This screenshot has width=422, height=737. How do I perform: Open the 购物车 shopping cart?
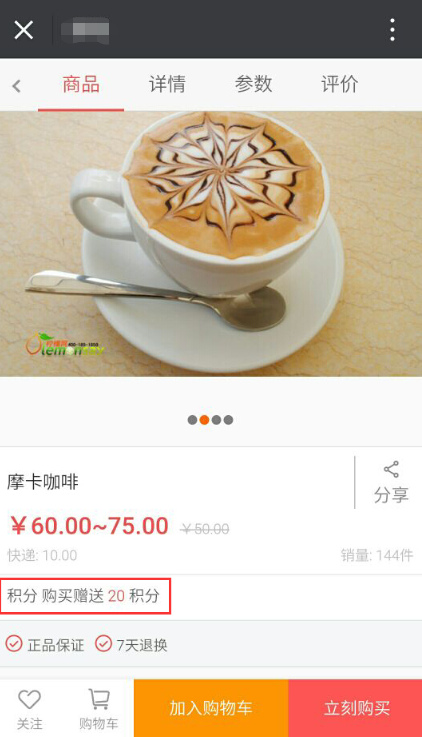click(x=99, y=708)
